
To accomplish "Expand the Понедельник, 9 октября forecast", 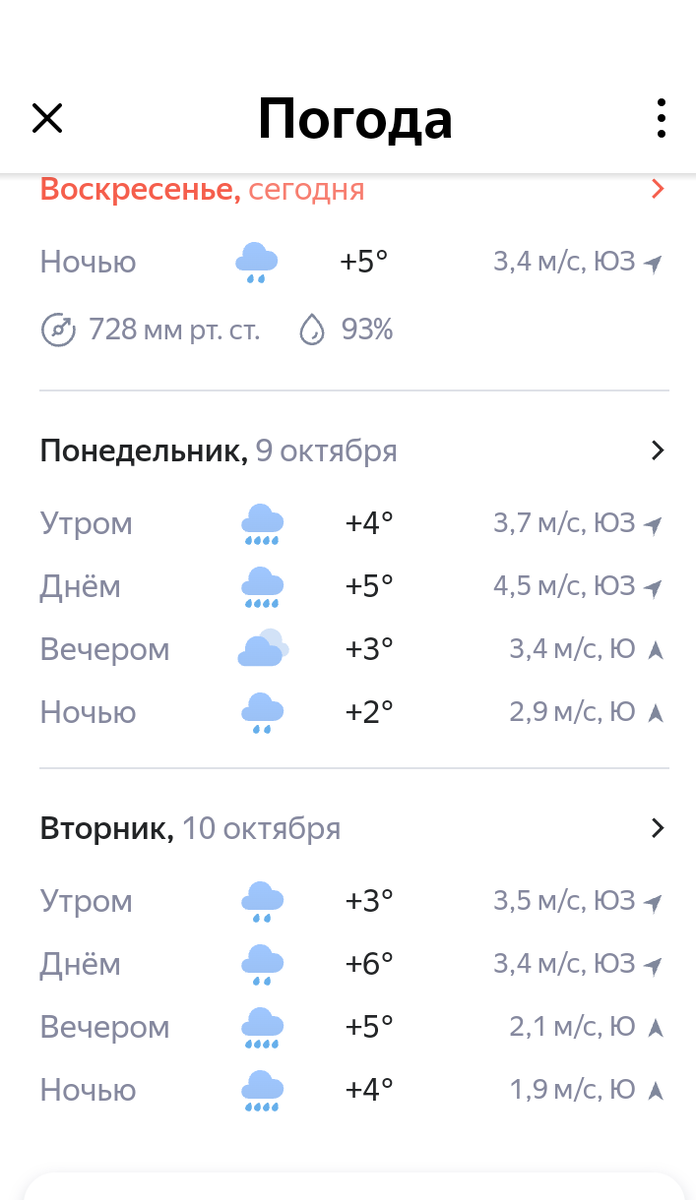I will tap(657, 451).
